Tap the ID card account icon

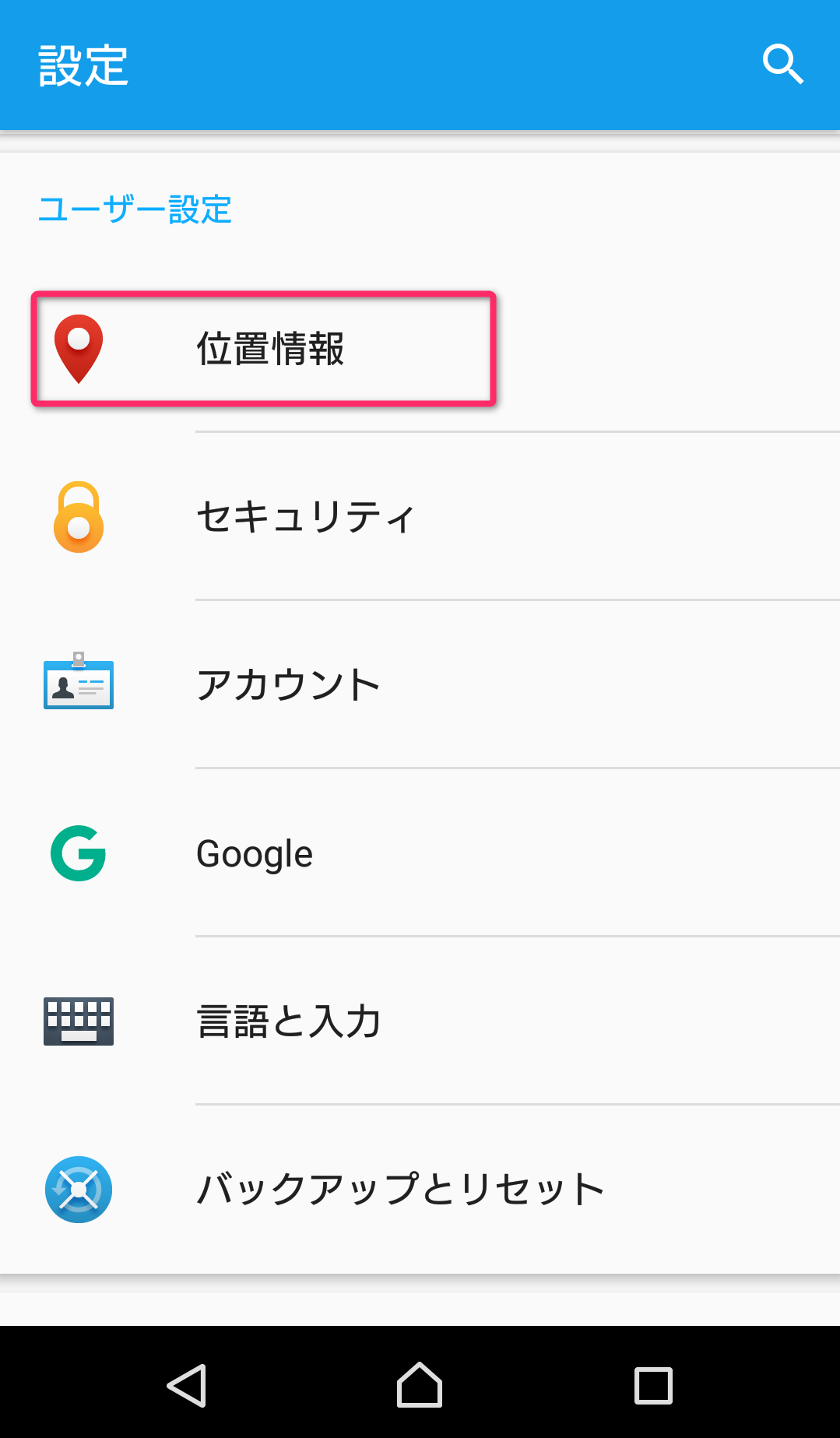click(x=78, y=684)
